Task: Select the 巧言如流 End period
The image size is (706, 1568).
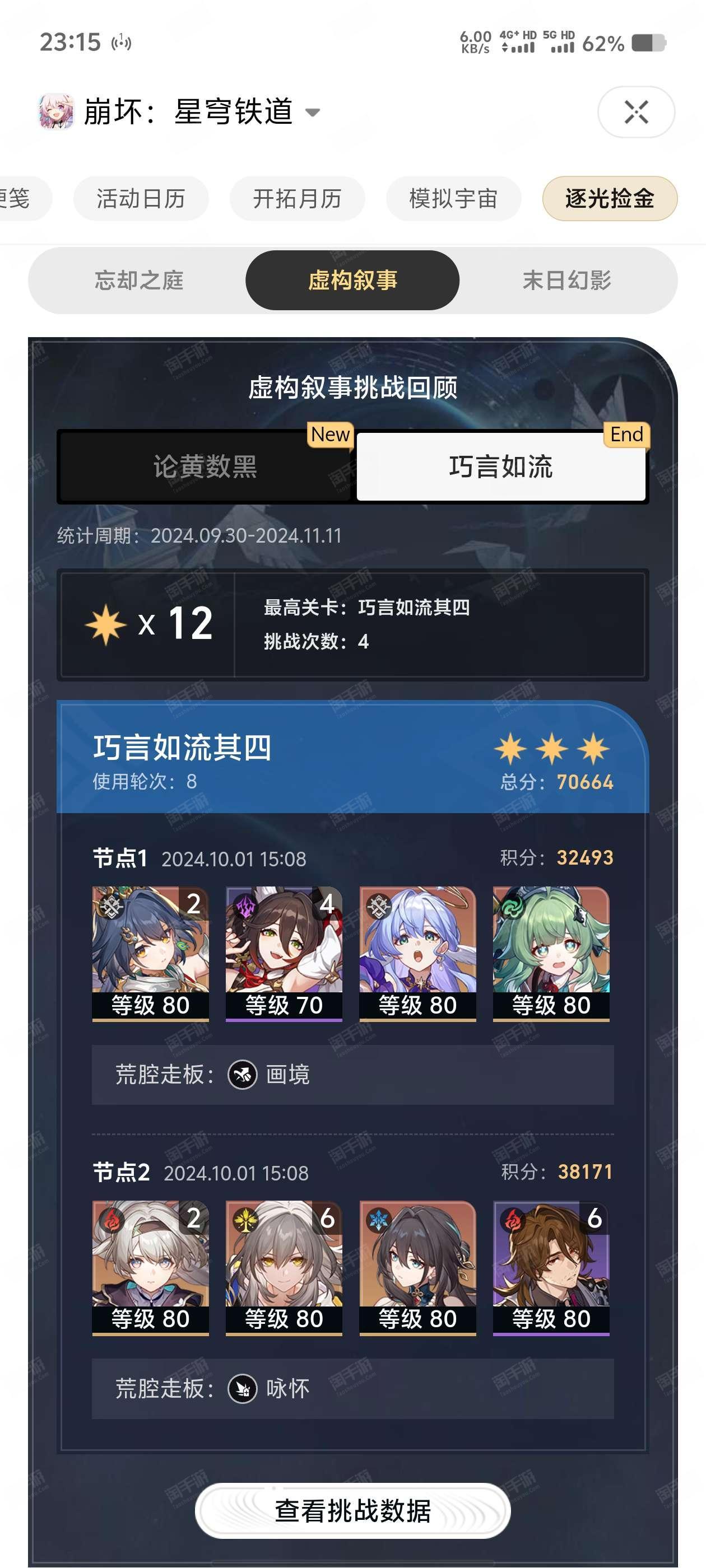Action: coord(501,467)
